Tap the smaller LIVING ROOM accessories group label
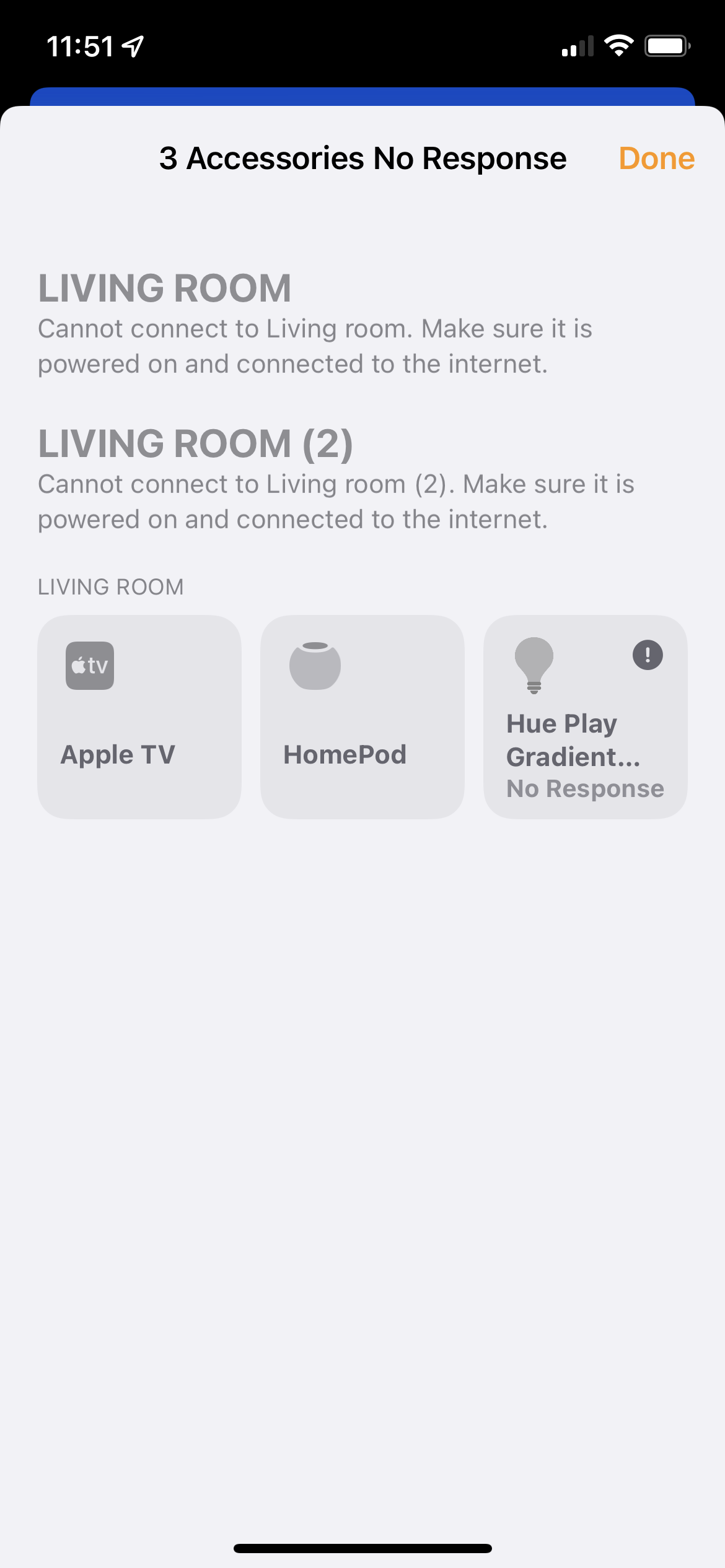Image resolution: width=725 pixels, height=1568 pixels. [x=110, y=586]
